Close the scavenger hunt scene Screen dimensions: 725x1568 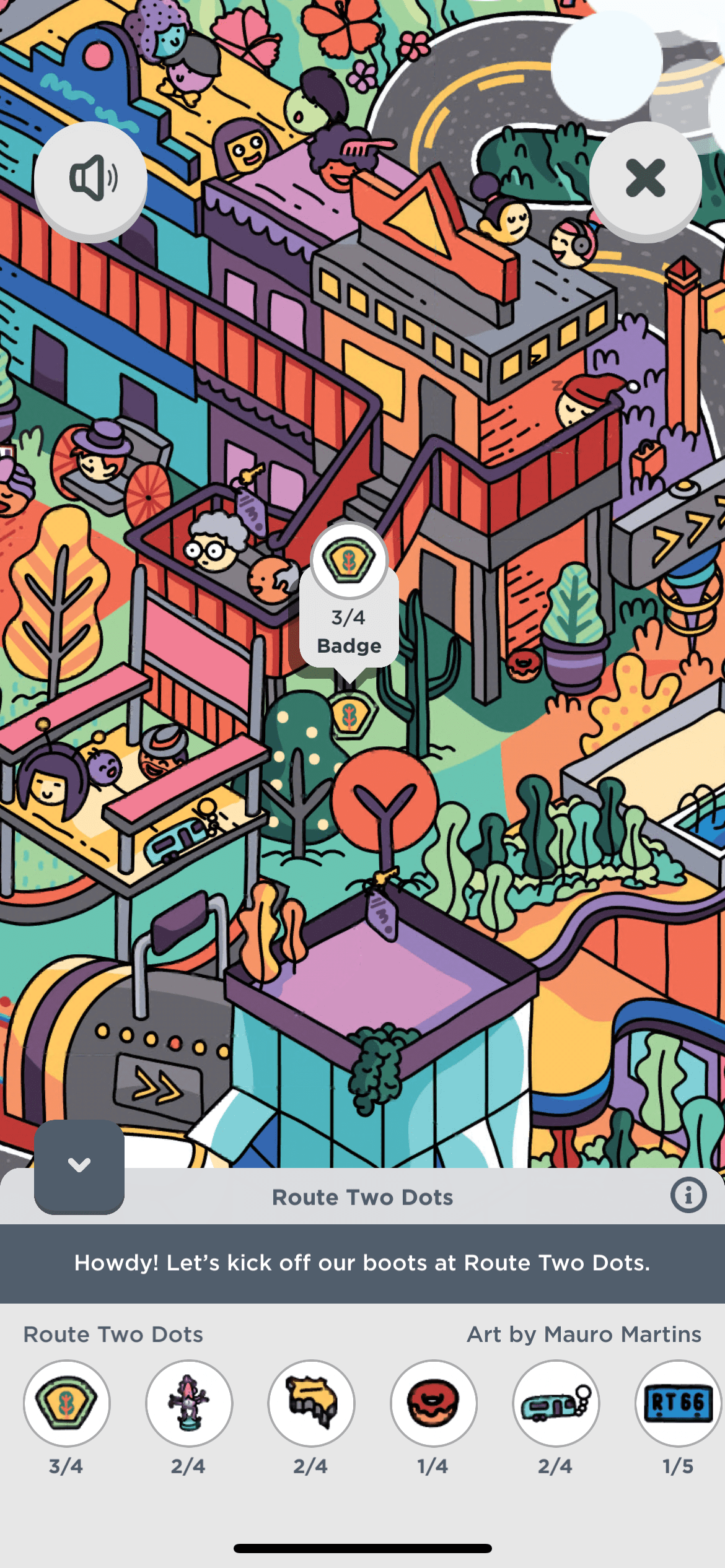pos(645,178)
